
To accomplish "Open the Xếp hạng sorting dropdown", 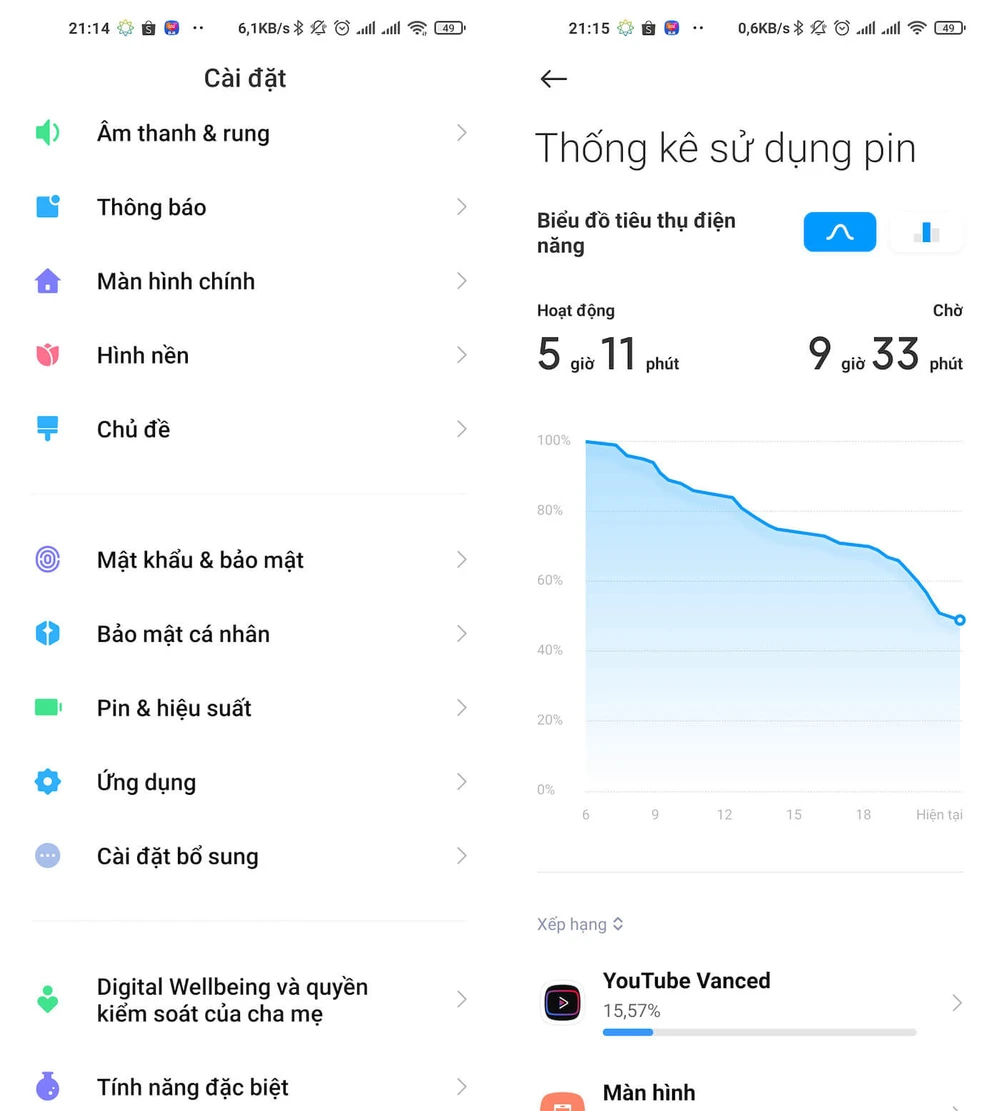I will [580, 924].
